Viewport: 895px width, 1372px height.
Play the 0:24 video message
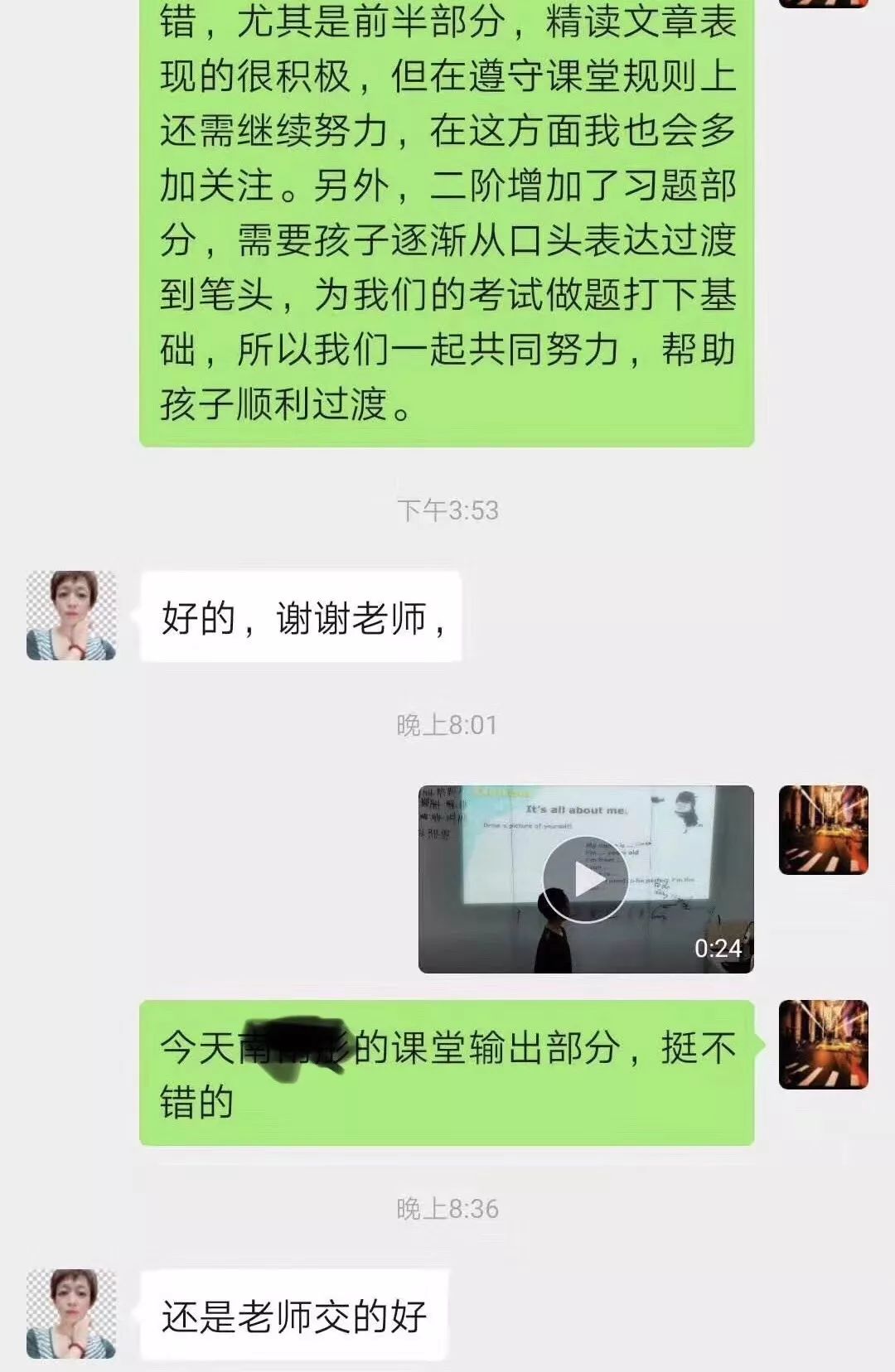pos(585,880)
